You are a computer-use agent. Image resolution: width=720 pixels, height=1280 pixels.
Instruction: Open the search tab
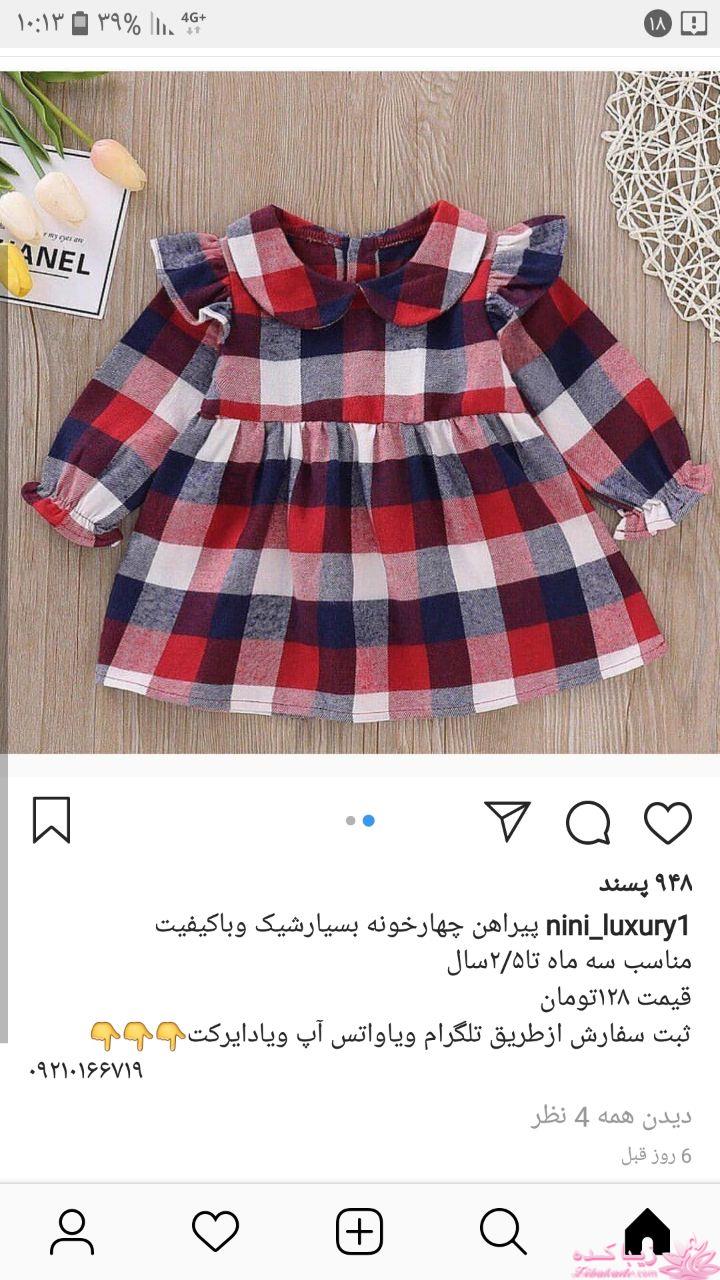click(x=503, y=1231)
